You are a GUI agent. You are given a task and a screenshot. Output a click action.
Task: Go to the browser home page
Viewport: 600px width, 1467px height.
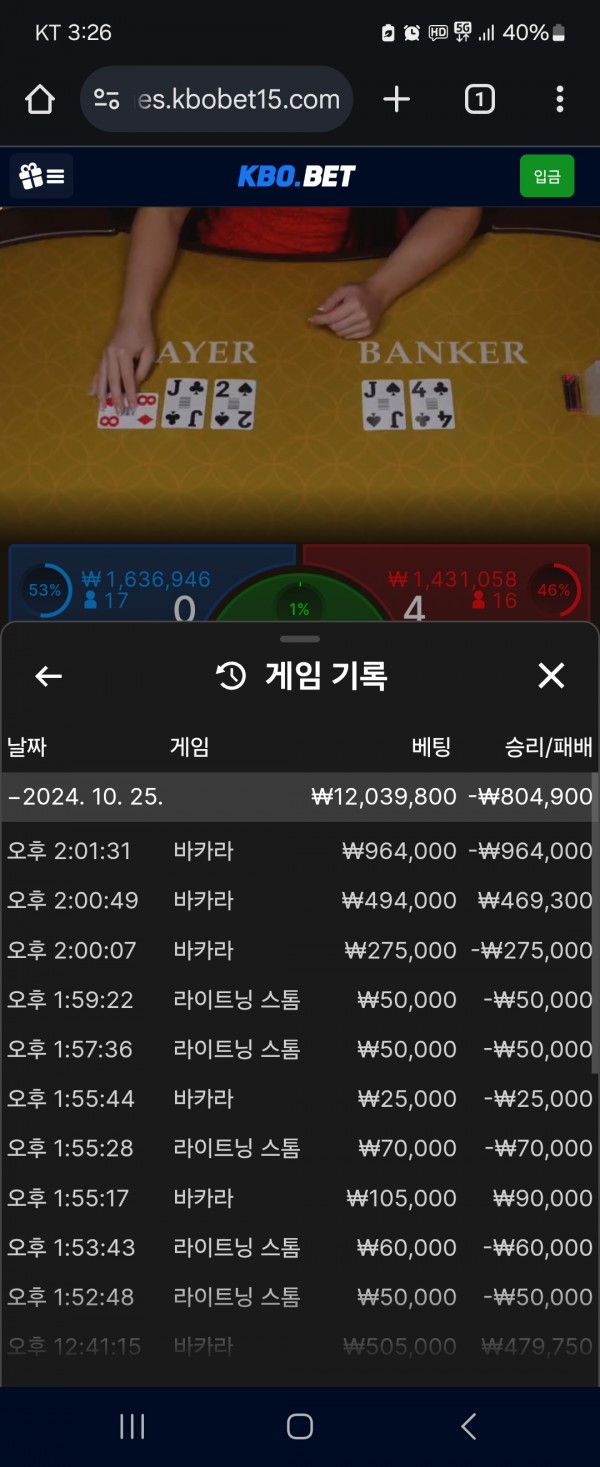pos(39,99)
